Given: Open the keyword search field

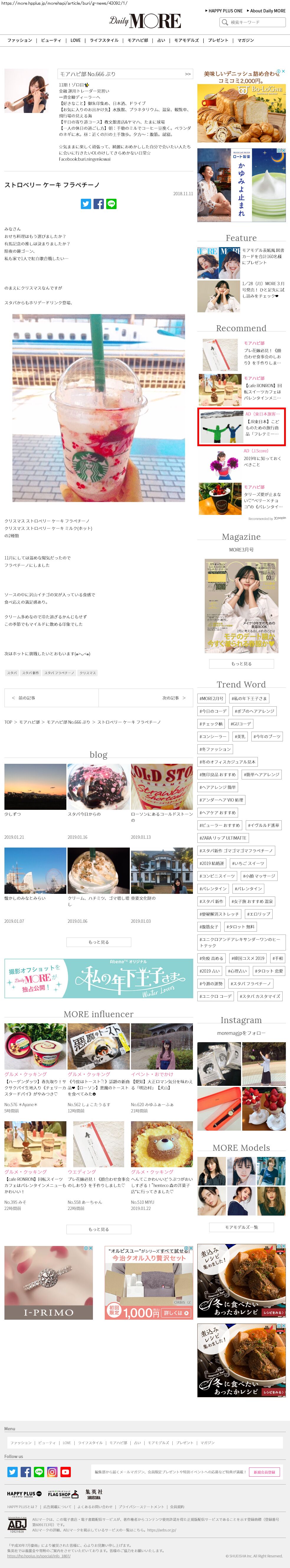Looking at the screenshot, I should (252, 22).
